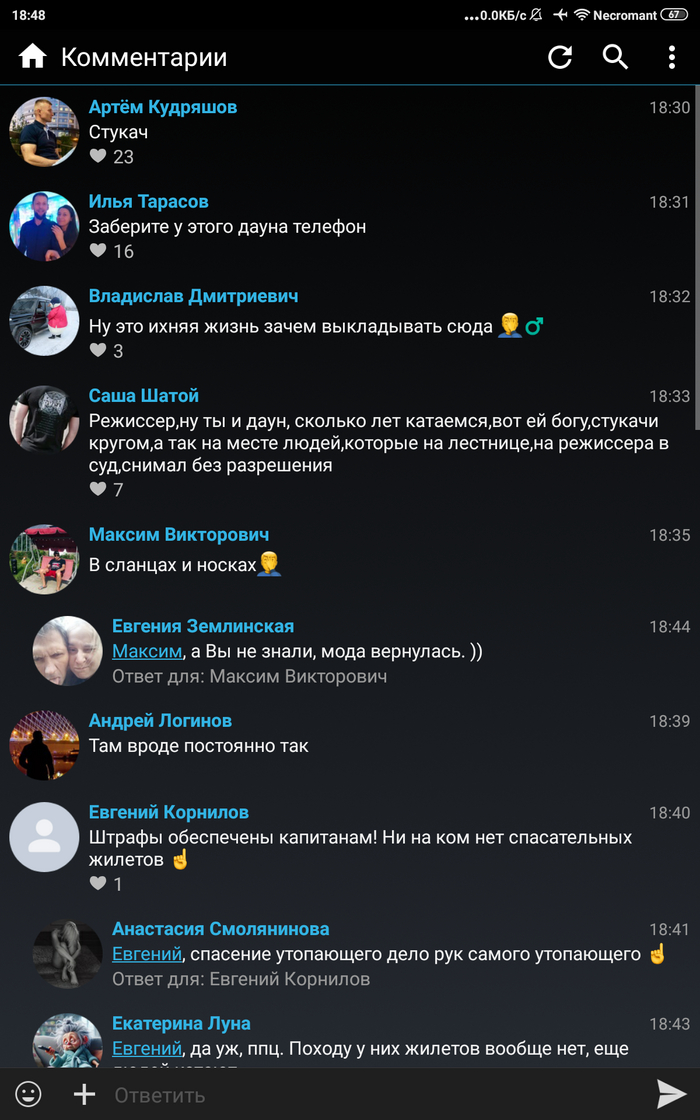Image resolution: width=700 pixels, height=1120 pixels.
Task: Tap the Евгений link in Анастасия's reply
Action: (147, 954)
